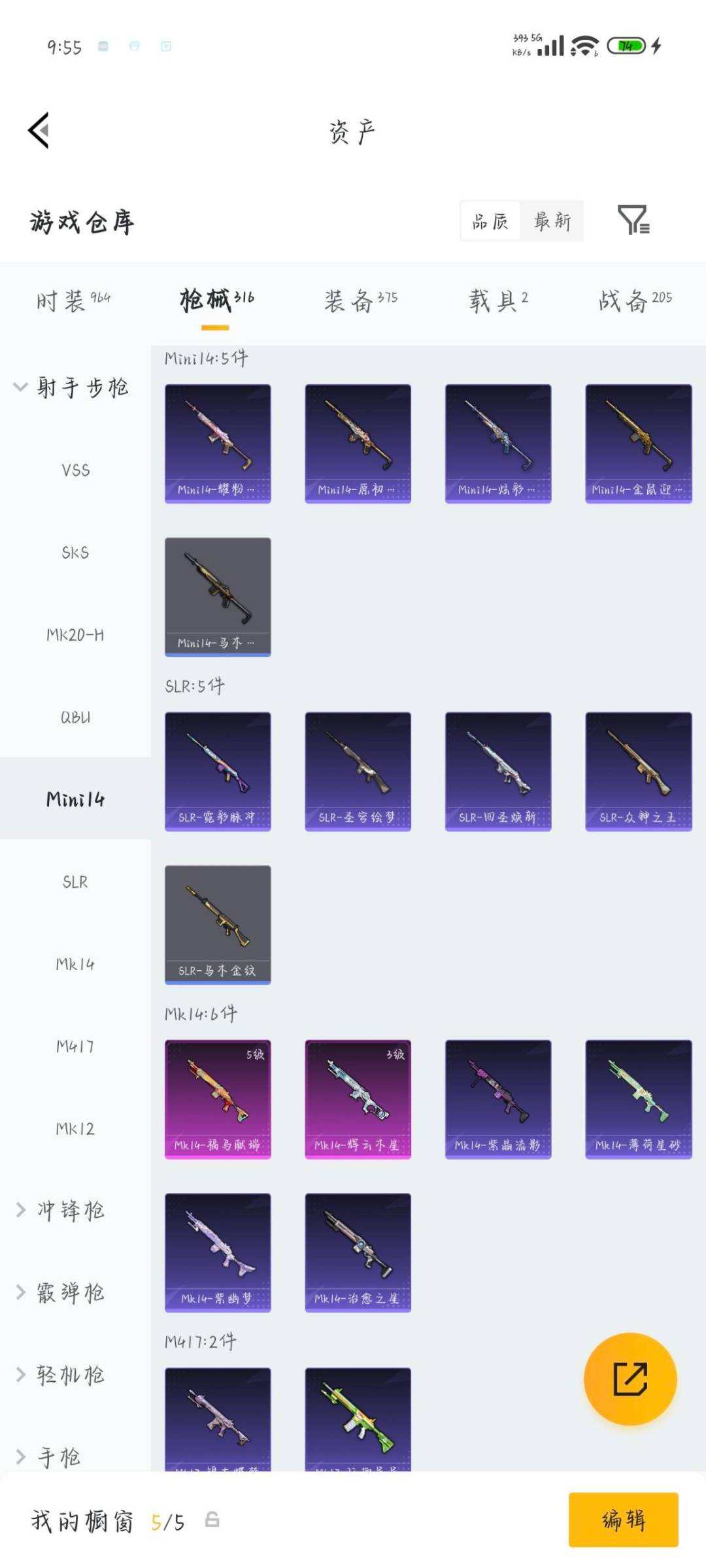Select SKS in the side list

coord(75,552)
